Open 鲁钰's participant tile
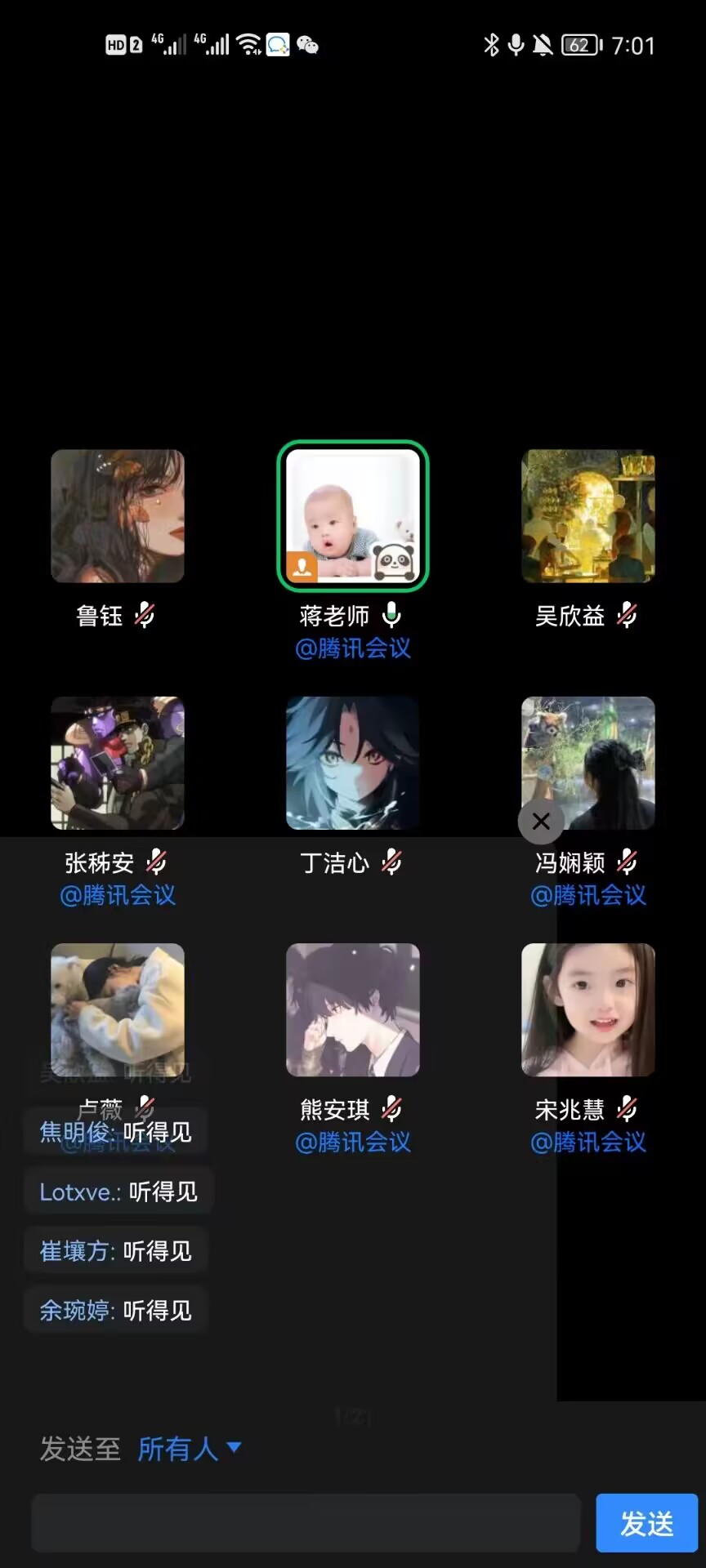The width and height of the screenshot is (706, 1568). pos(118,516)
